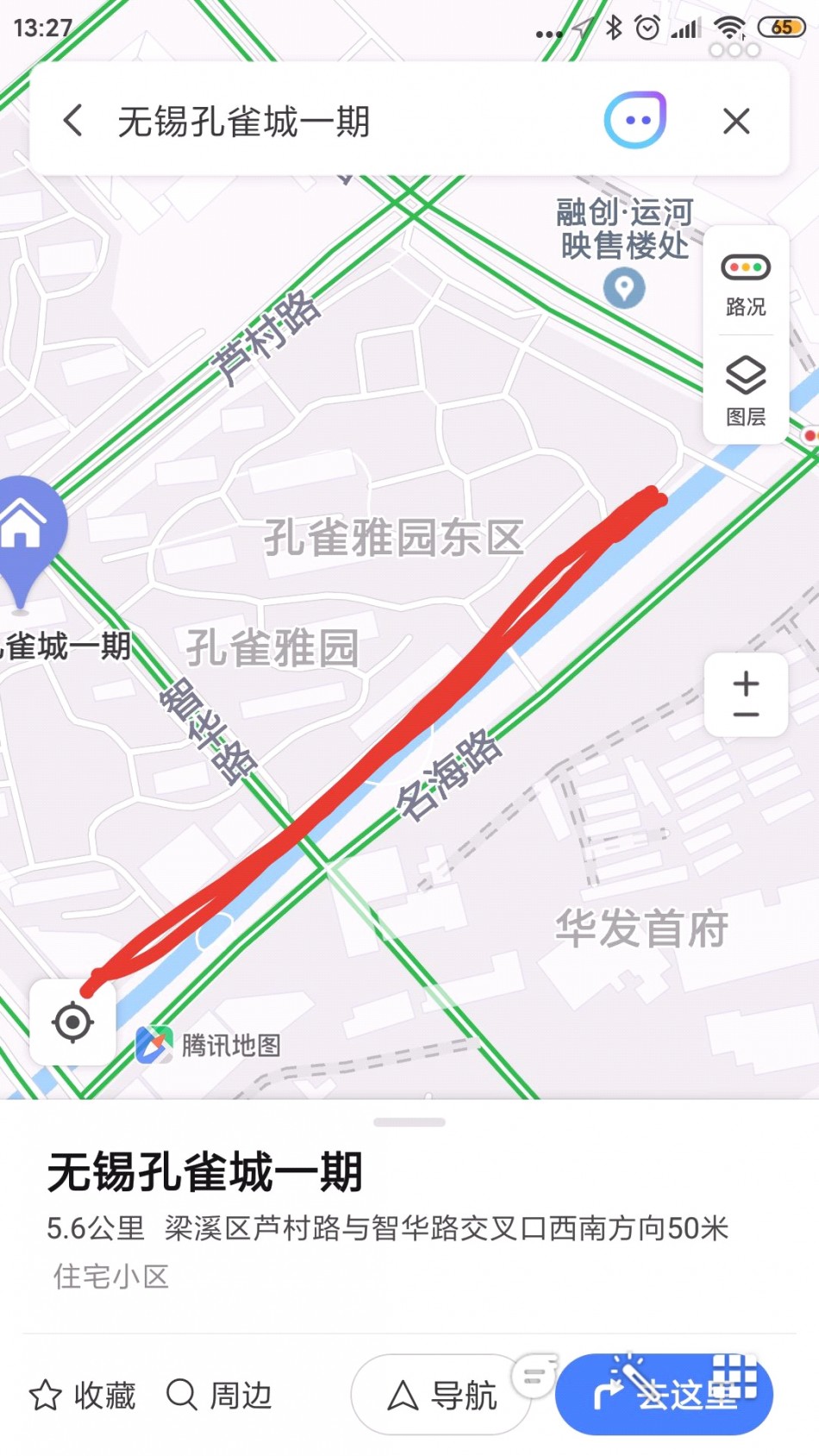This screenshot has width=819, height=1456.
Task: Open the 图层 map layers menu
Action: click(x=746, y=392)
